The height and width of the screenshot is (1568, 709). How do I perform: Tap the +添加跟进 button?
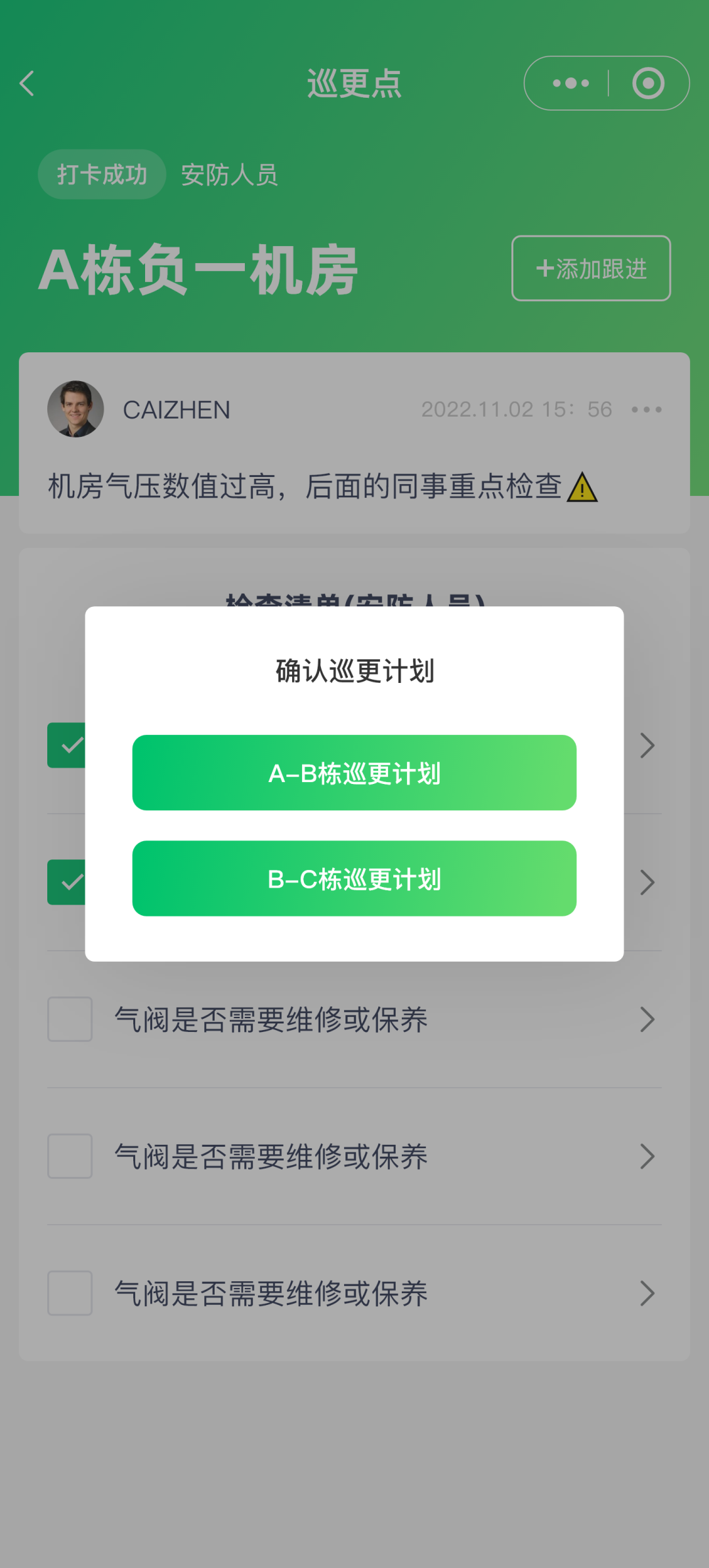[591, 268]
